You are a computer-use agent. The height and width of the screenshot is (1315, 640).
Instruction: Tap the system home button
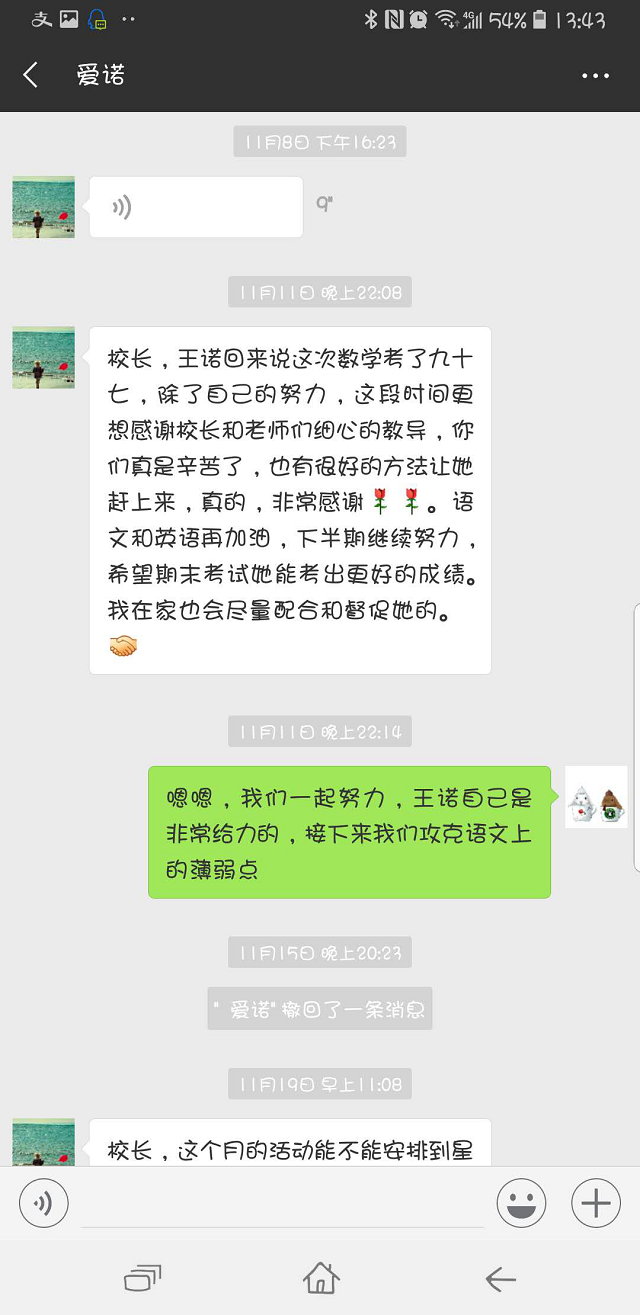pyautogui.click(x=321, y=1278)
